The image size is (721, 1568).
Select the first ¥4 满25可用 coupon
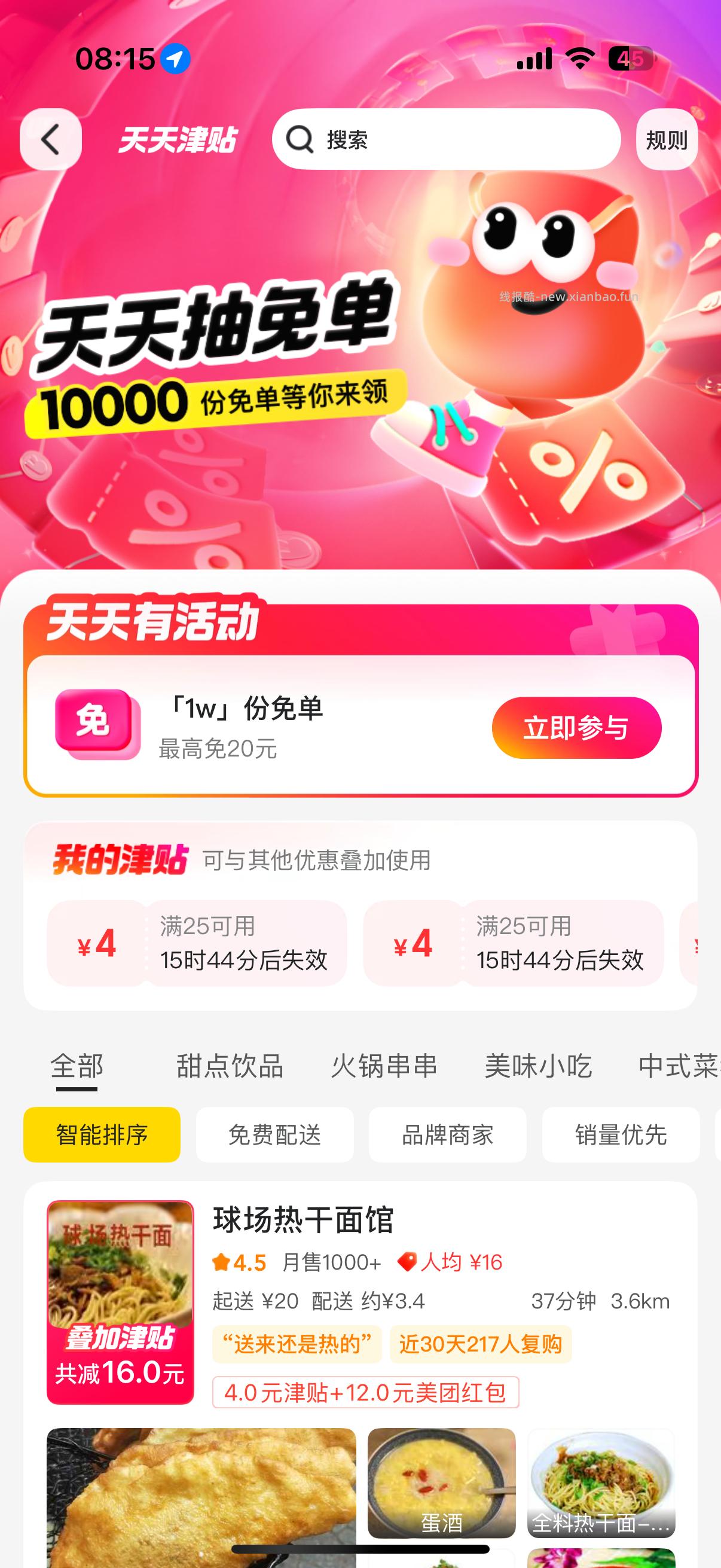click(x=197, y=943)
